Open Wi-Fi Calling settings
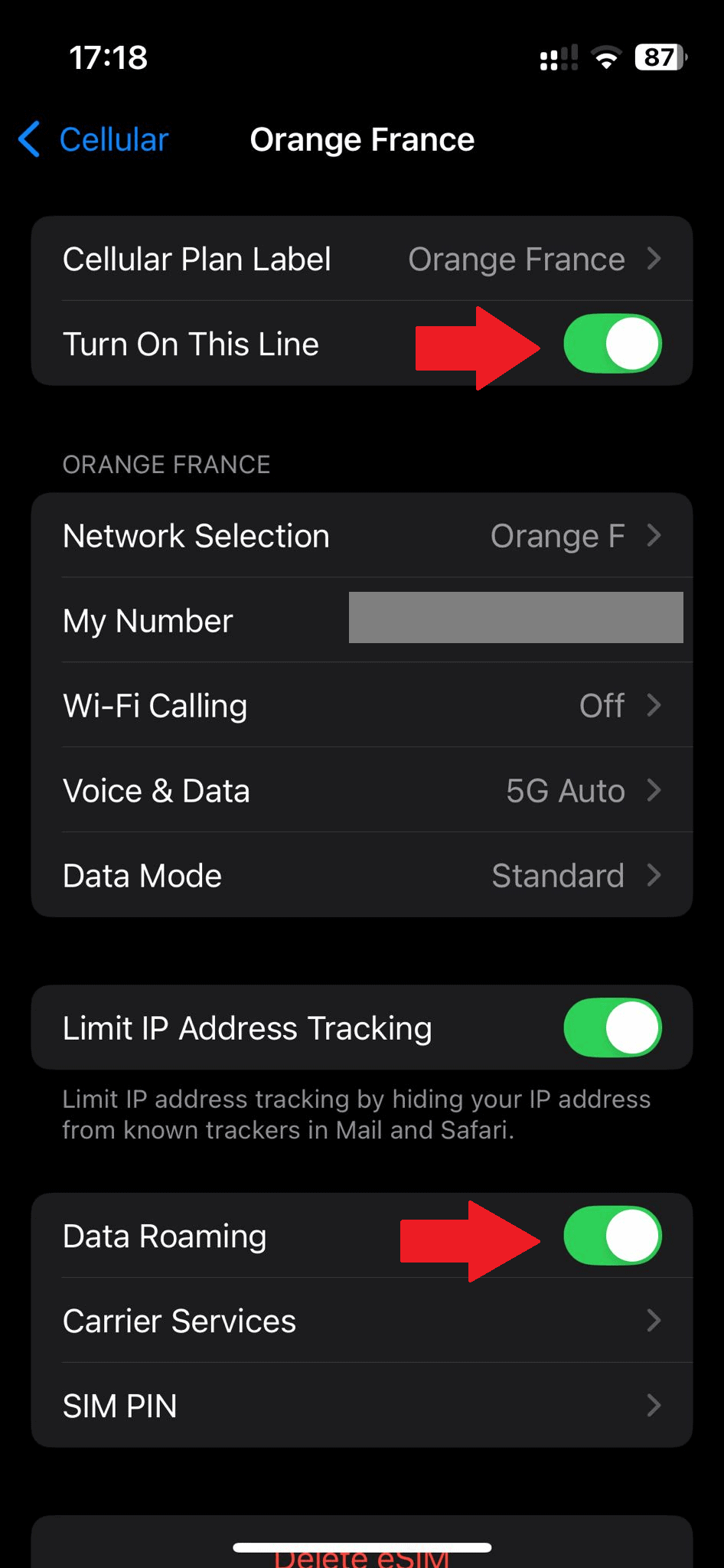 tap(361, 706)
